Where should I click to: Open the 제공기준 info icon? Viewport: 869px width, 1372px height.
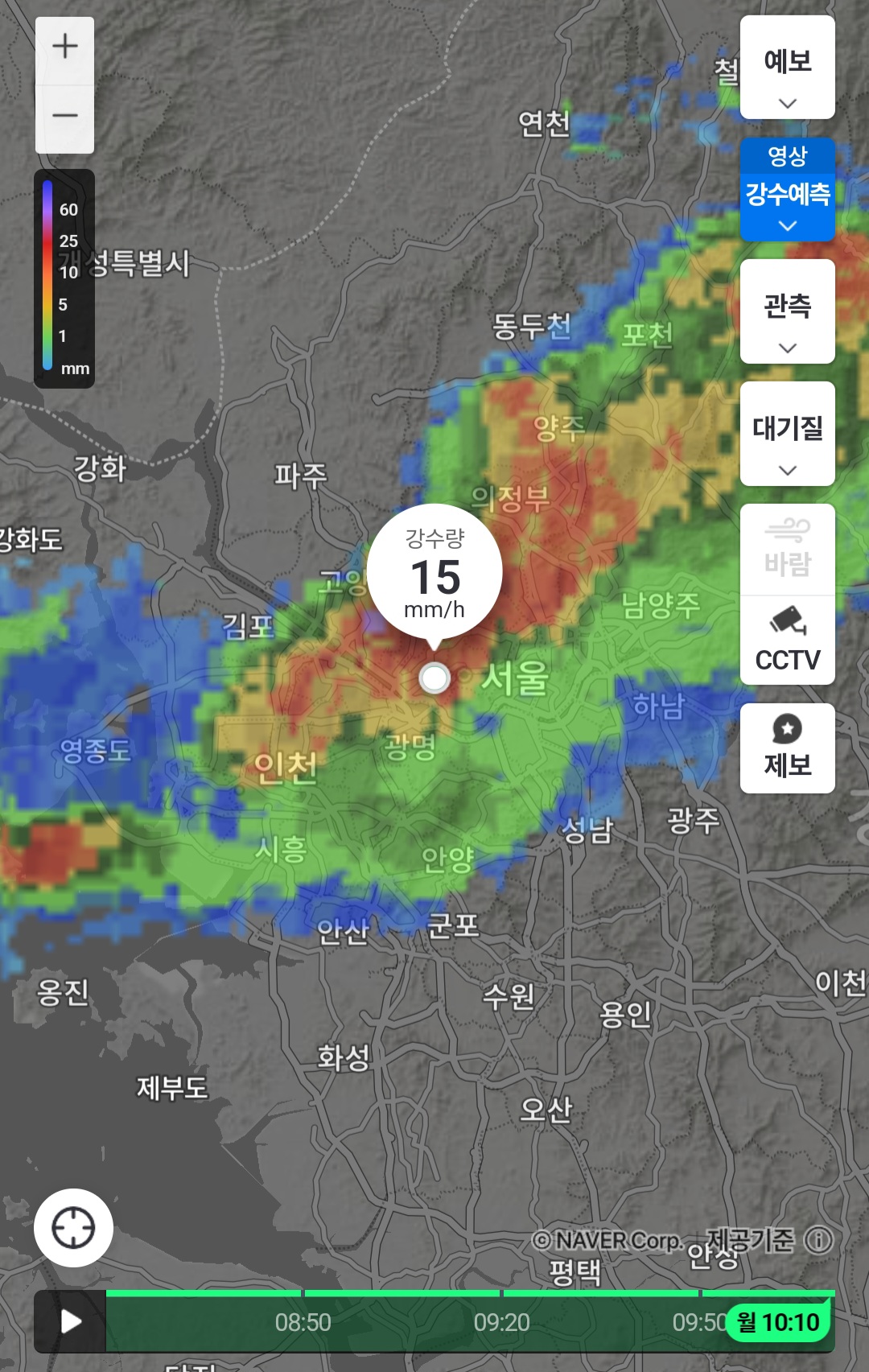[x=818, y=1240]
